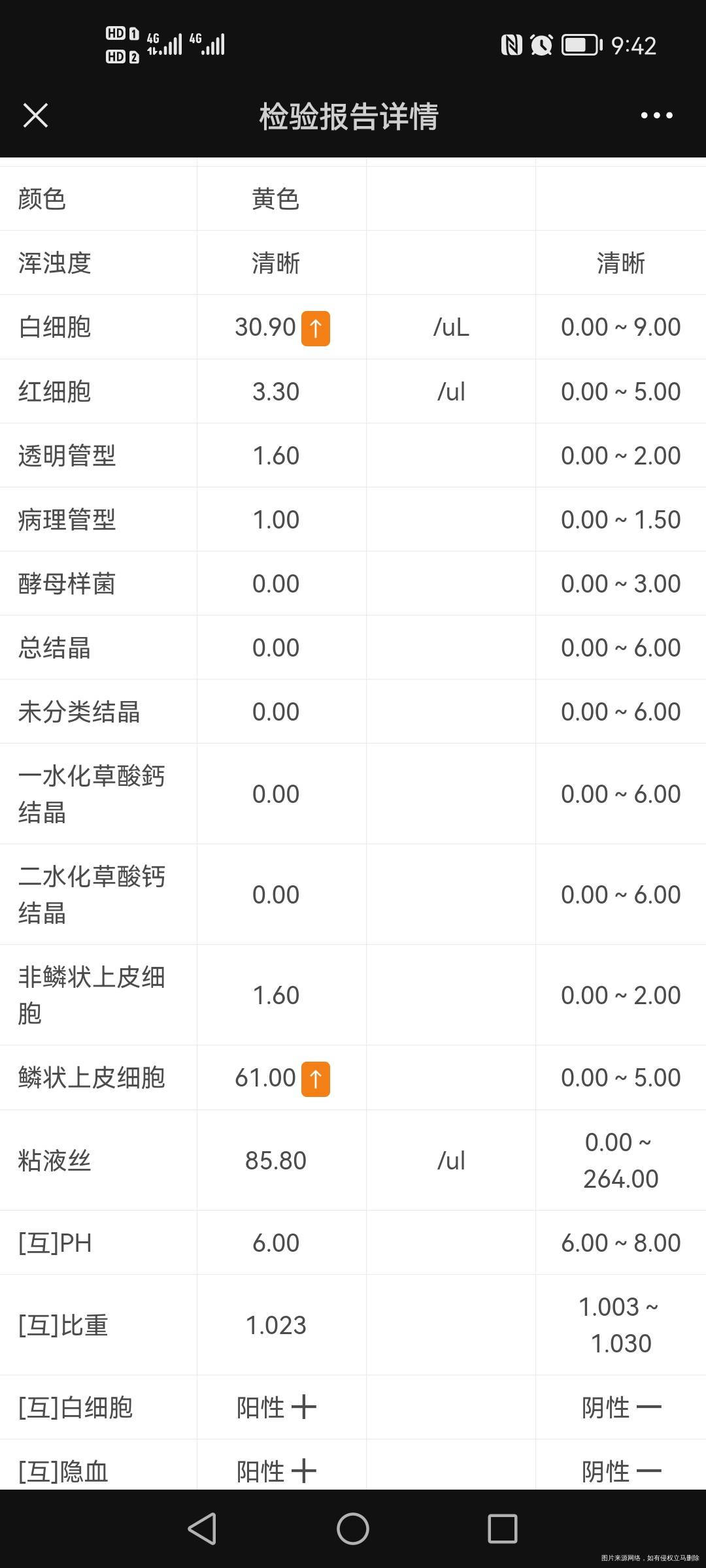Tap the clock showing 9:42
The height and width of the screenshot is (1568, 706).
click(635, 44)
